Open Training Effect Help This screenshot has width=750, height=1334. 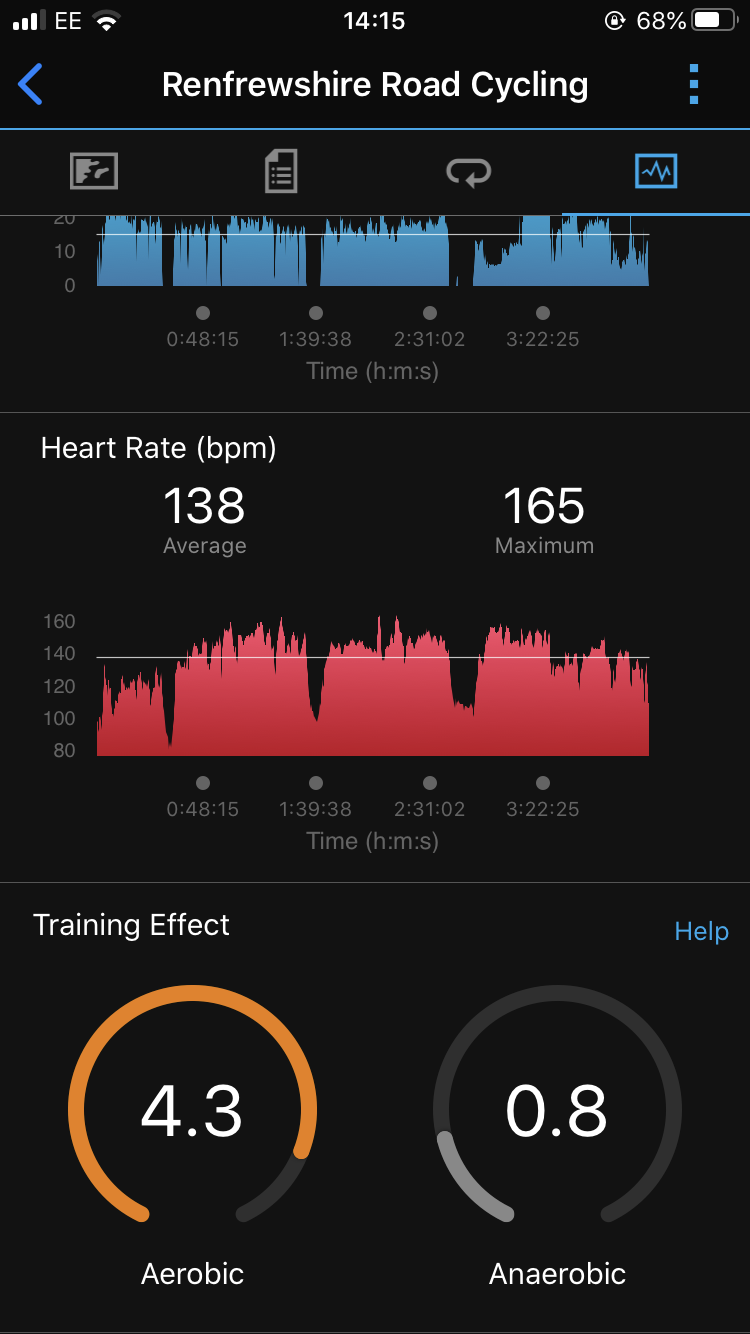coord(701,931)
